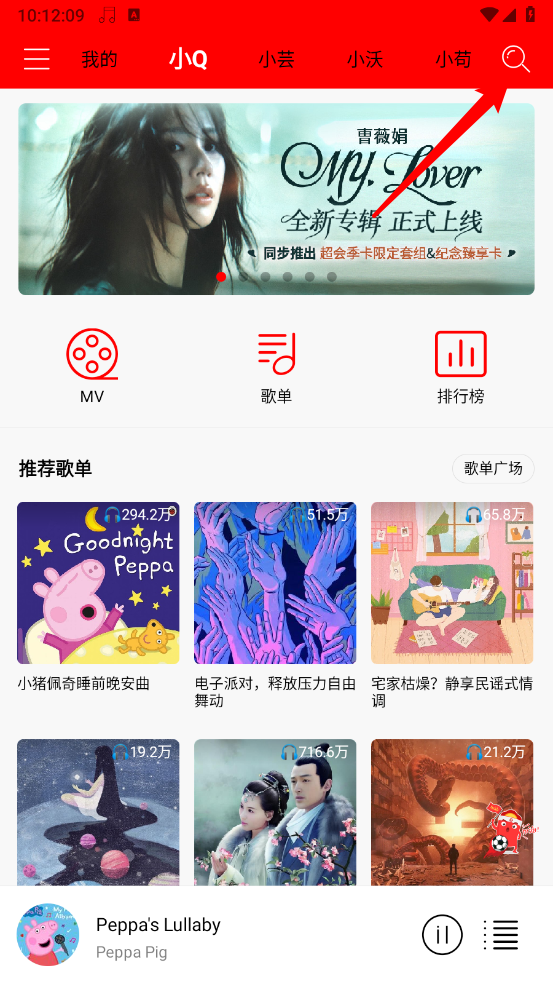
Task: Open the play queue list icon
Action: (x=501, y=935)
